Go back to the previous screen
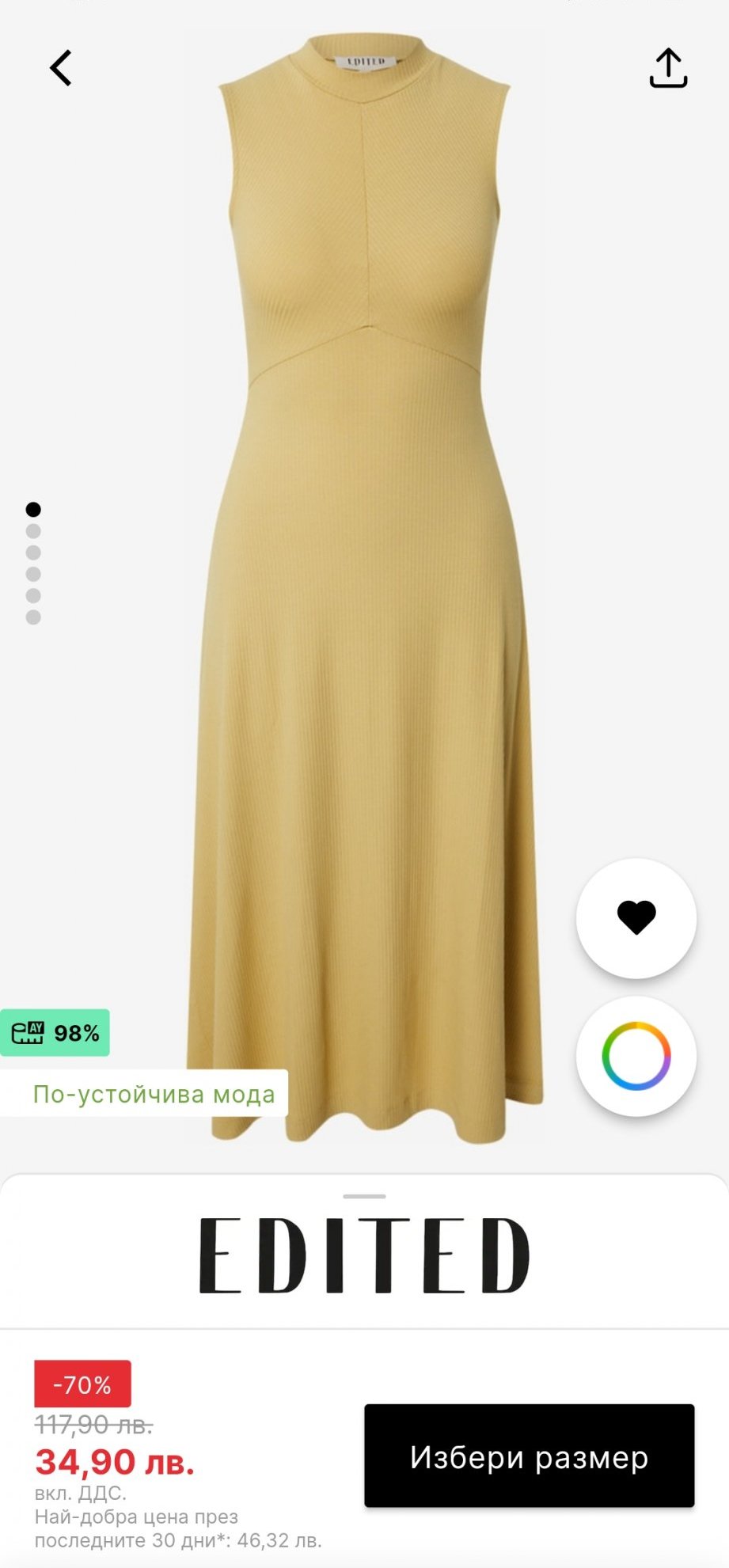 point(61,68)
